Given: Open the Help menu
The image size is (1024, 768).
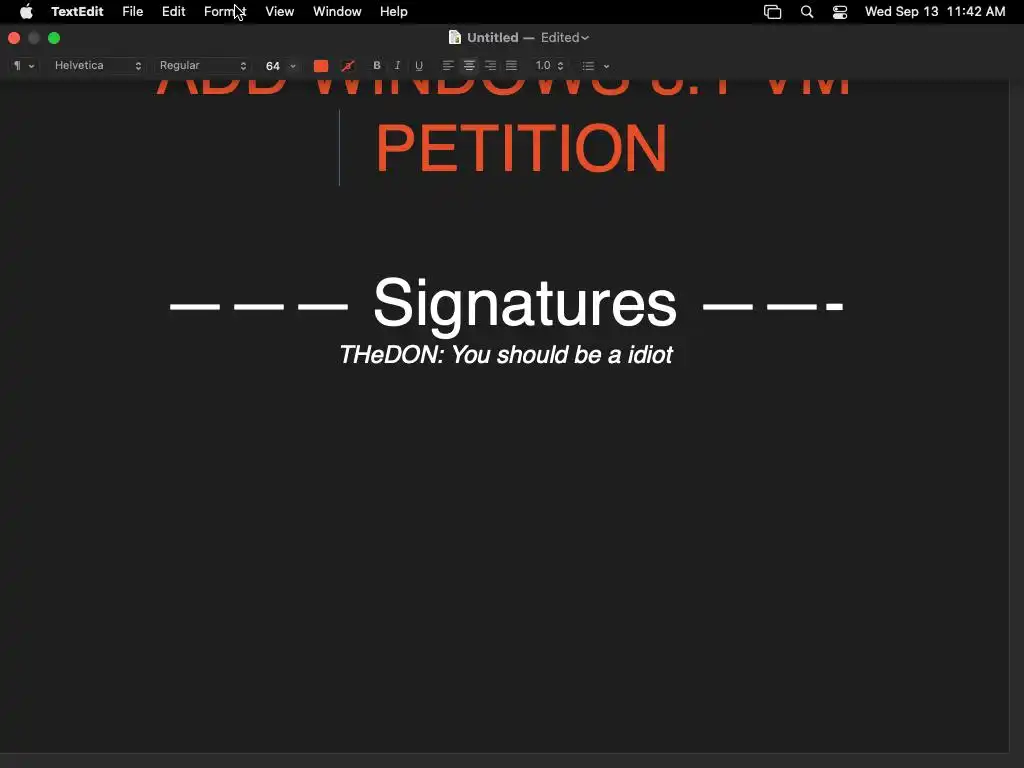Looking at the screenshot, I should pyautogui.click(x=393, y=12).
